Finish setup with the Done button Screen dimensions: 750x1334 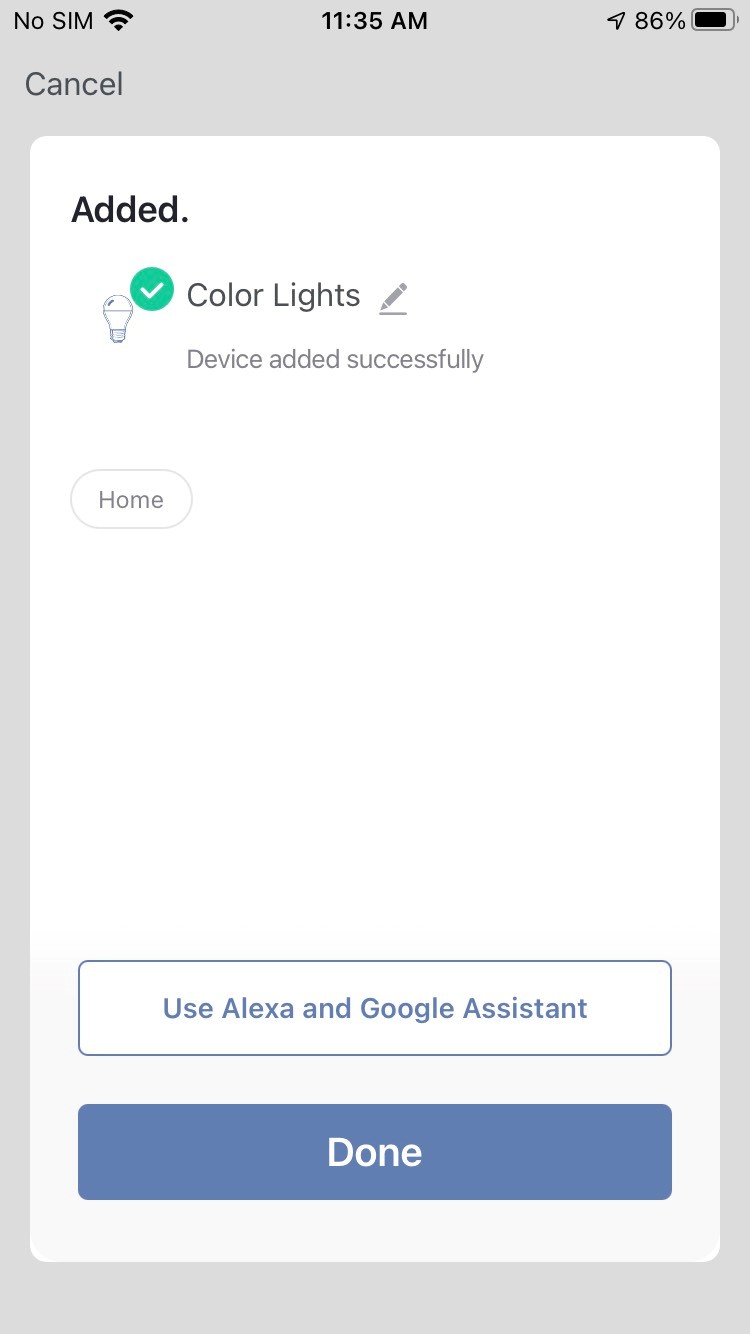[x=375, y=1152]
